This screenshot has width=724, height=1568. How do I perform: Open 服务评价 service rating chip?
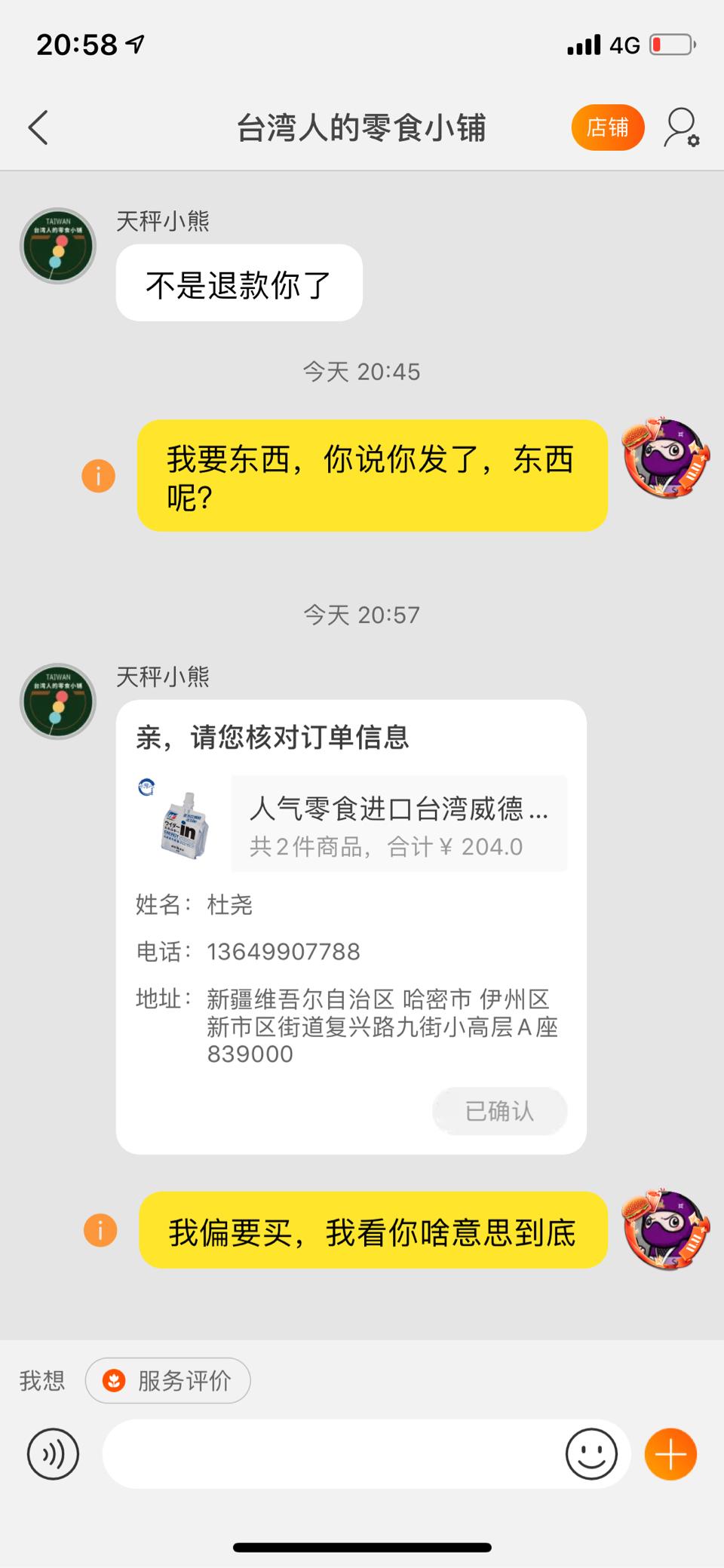pyautogui.click(x=168, y=1381)
